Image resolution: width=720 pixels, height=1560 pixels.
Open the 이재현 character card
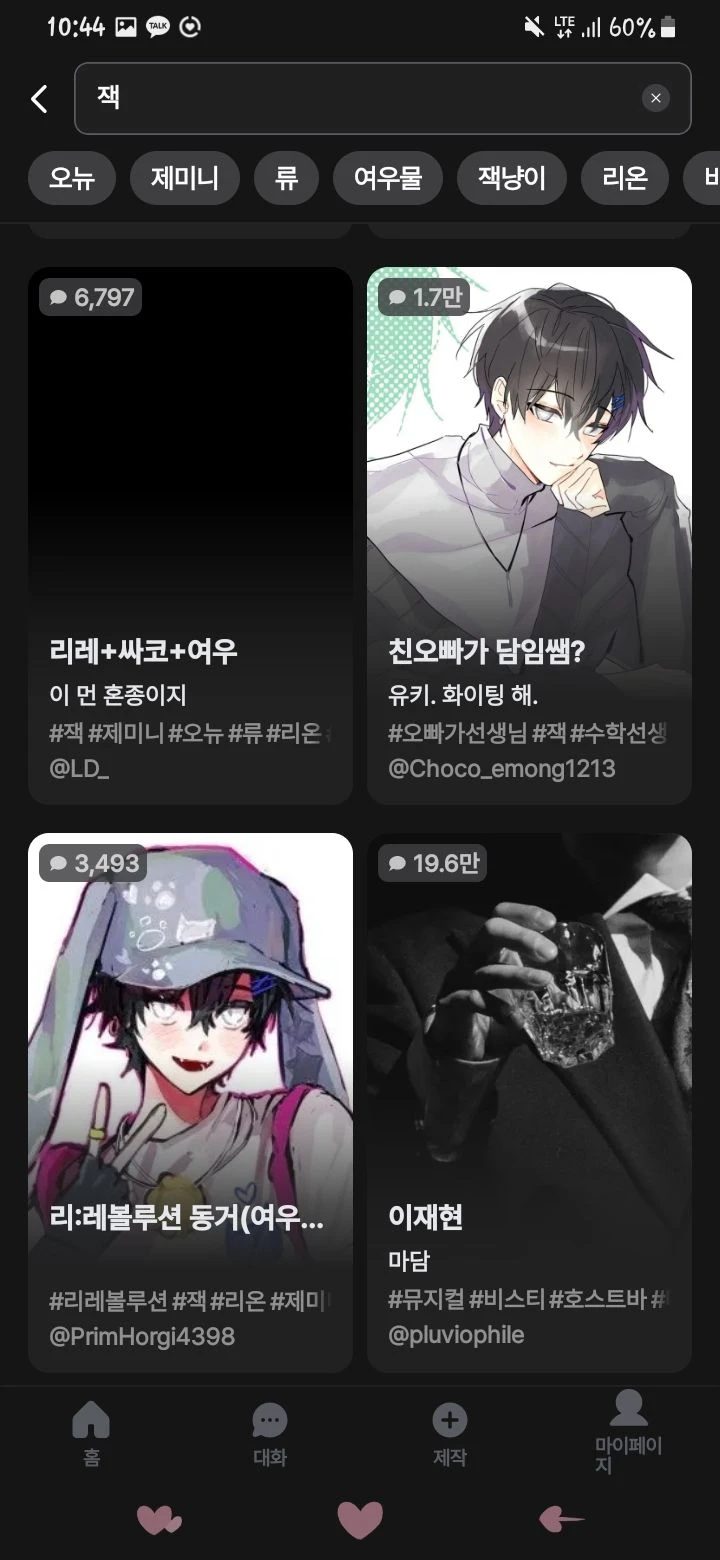click(529, 1102)
